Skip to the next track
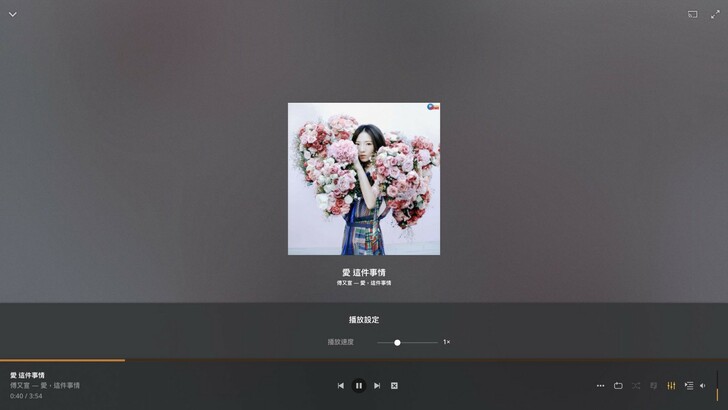The height and width of the screenshot is (410, 728). tap(377, 385)
